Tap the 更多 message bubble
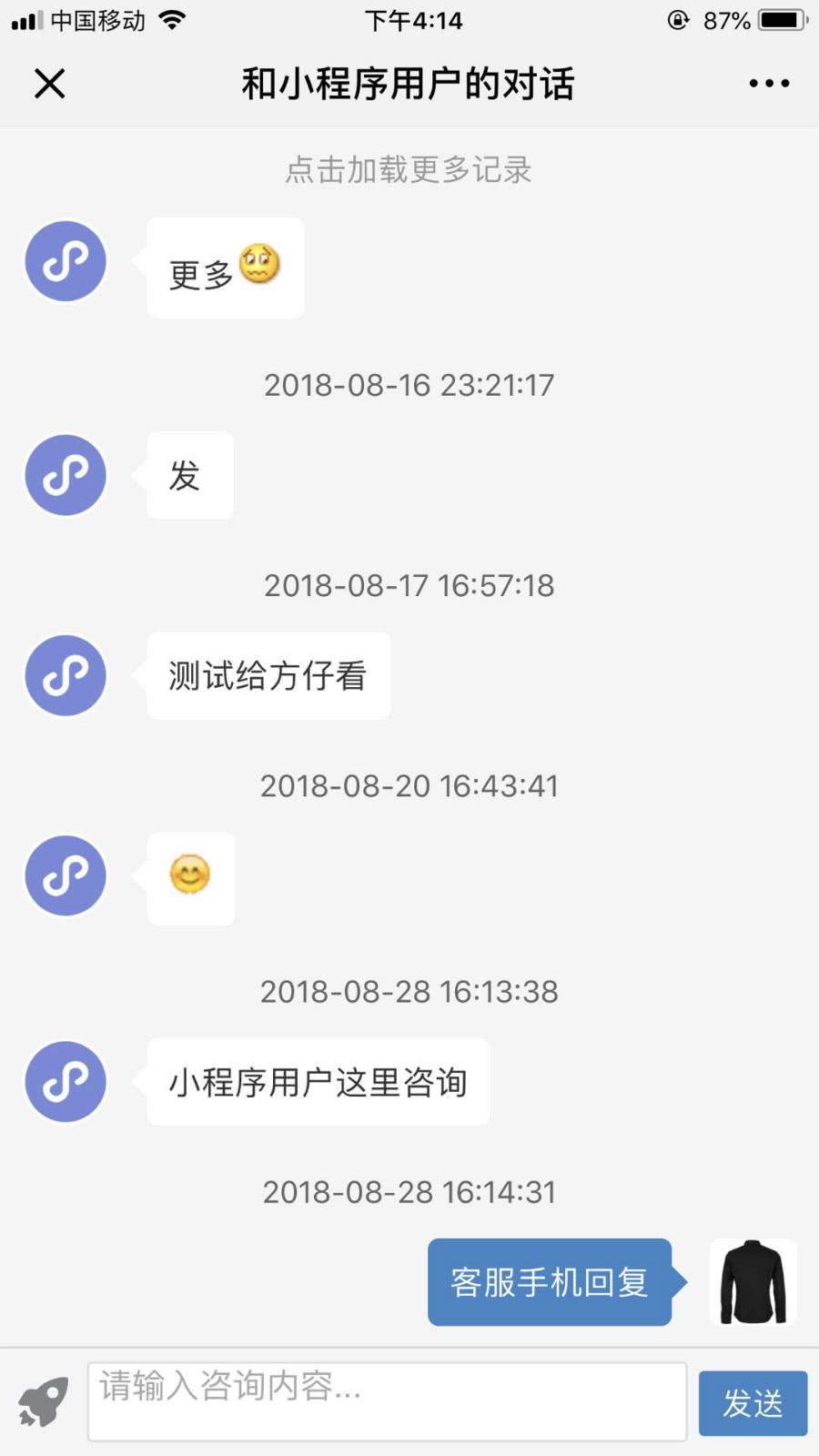The width and height of the screenshot is (819, 1456). coord(225,267)
